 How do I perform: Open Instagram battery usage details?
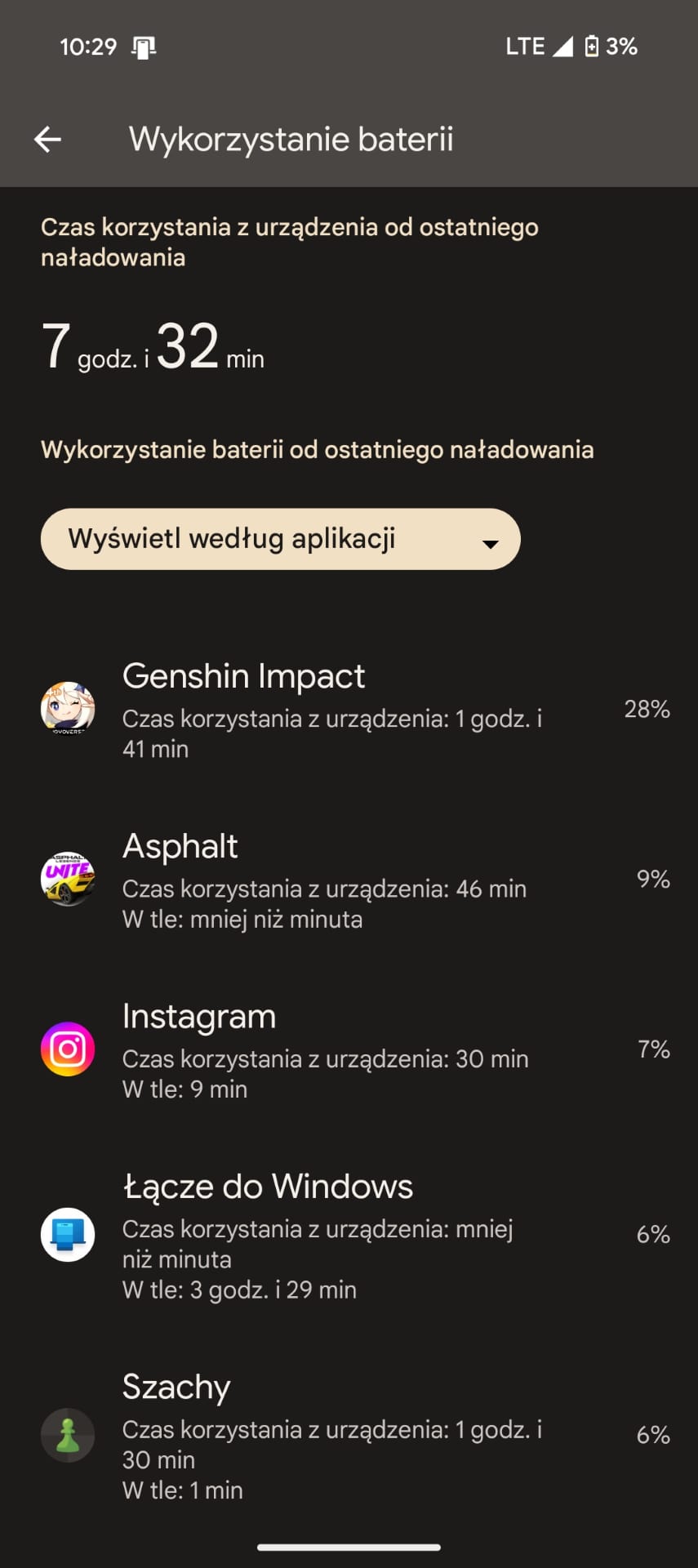coord(349,1049)
